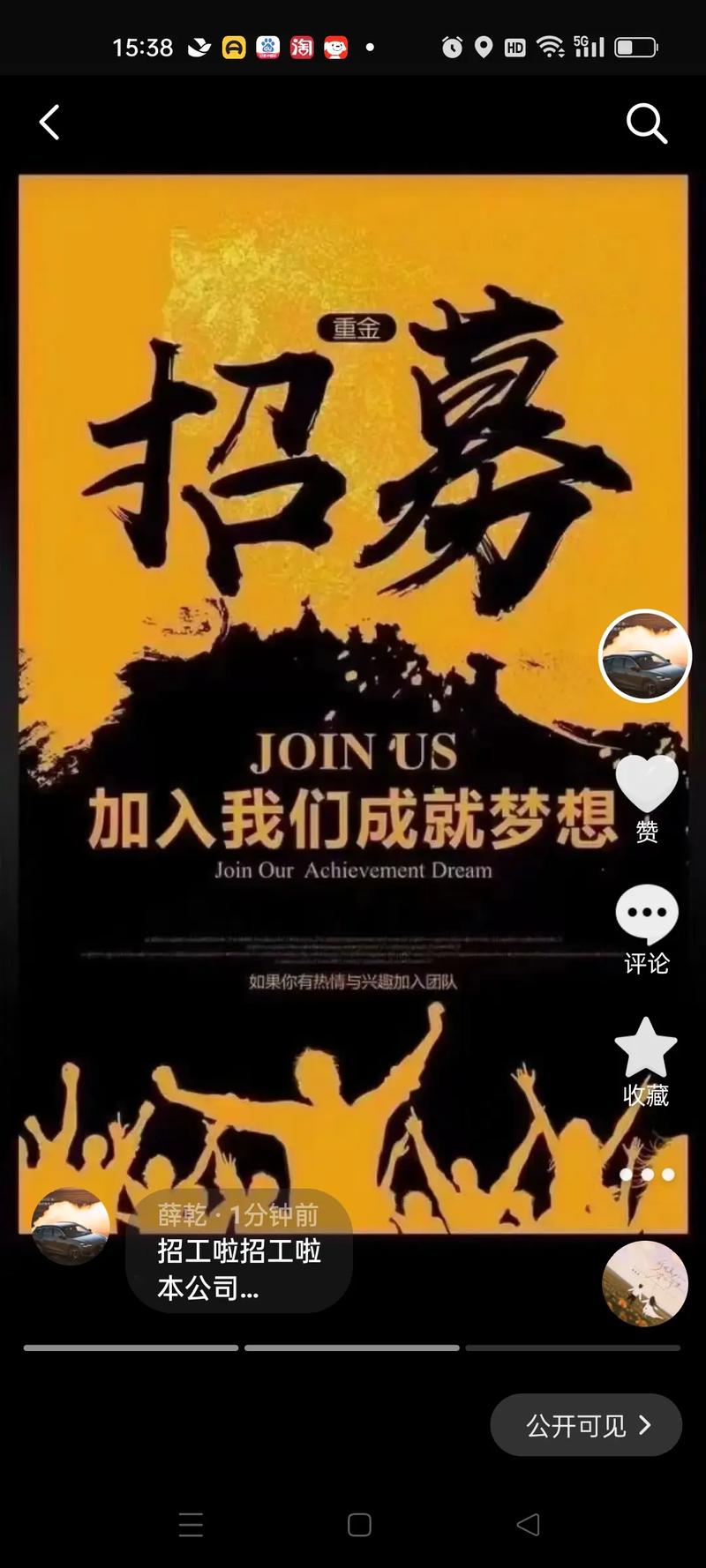Open the music disc thumbnail
The width and height of the screenshot is (706, 1568).
644,1283
